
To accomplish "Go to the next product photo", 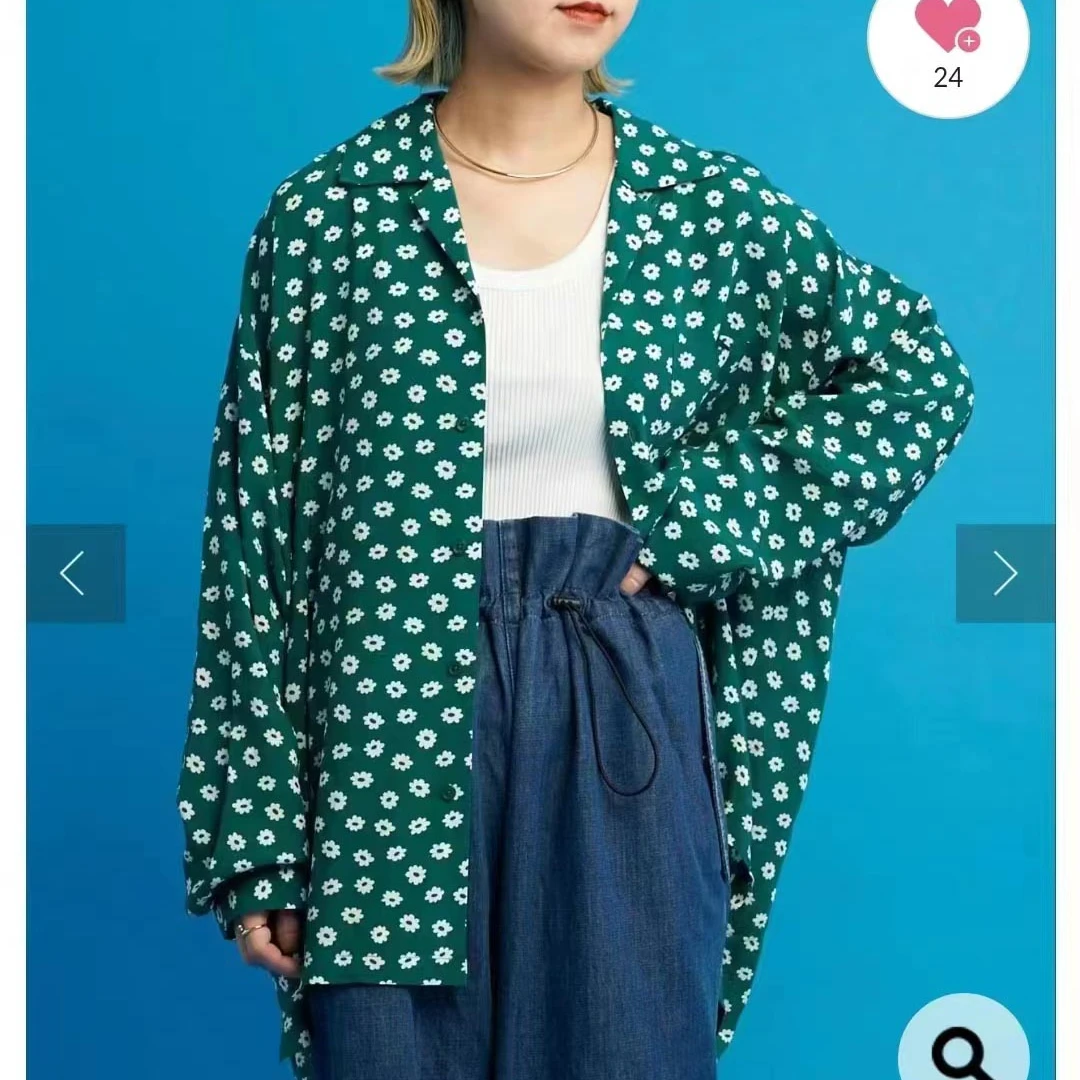I will pyautogui.click(x=1005, y=574).
